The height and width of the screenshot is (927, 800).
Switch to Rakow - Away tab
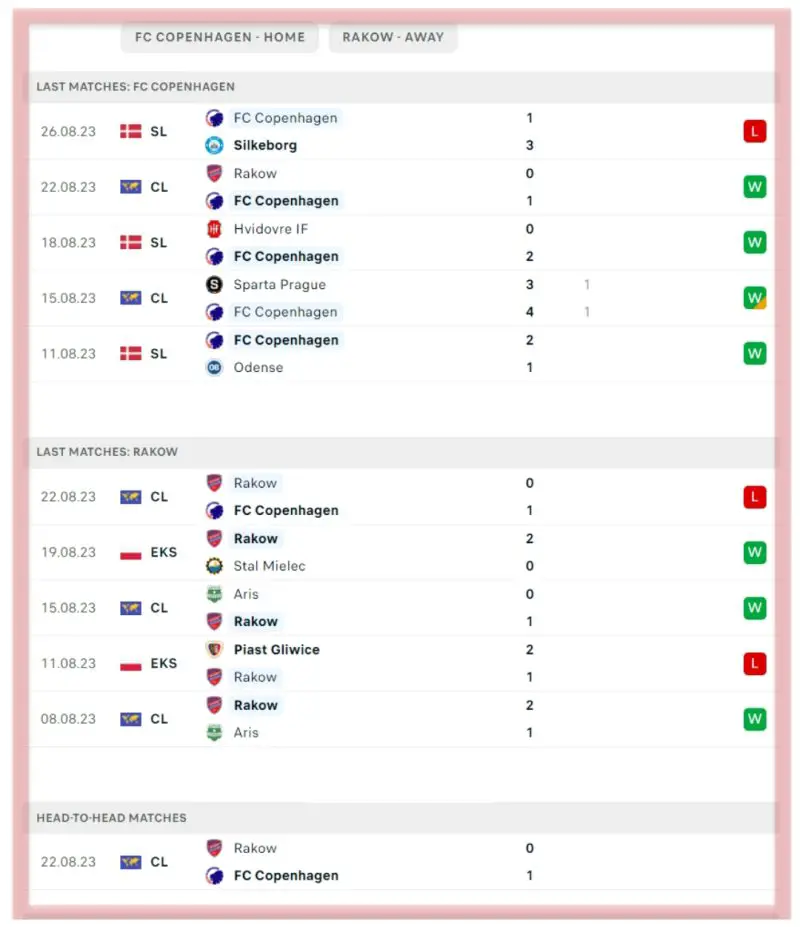click(392, 37)
